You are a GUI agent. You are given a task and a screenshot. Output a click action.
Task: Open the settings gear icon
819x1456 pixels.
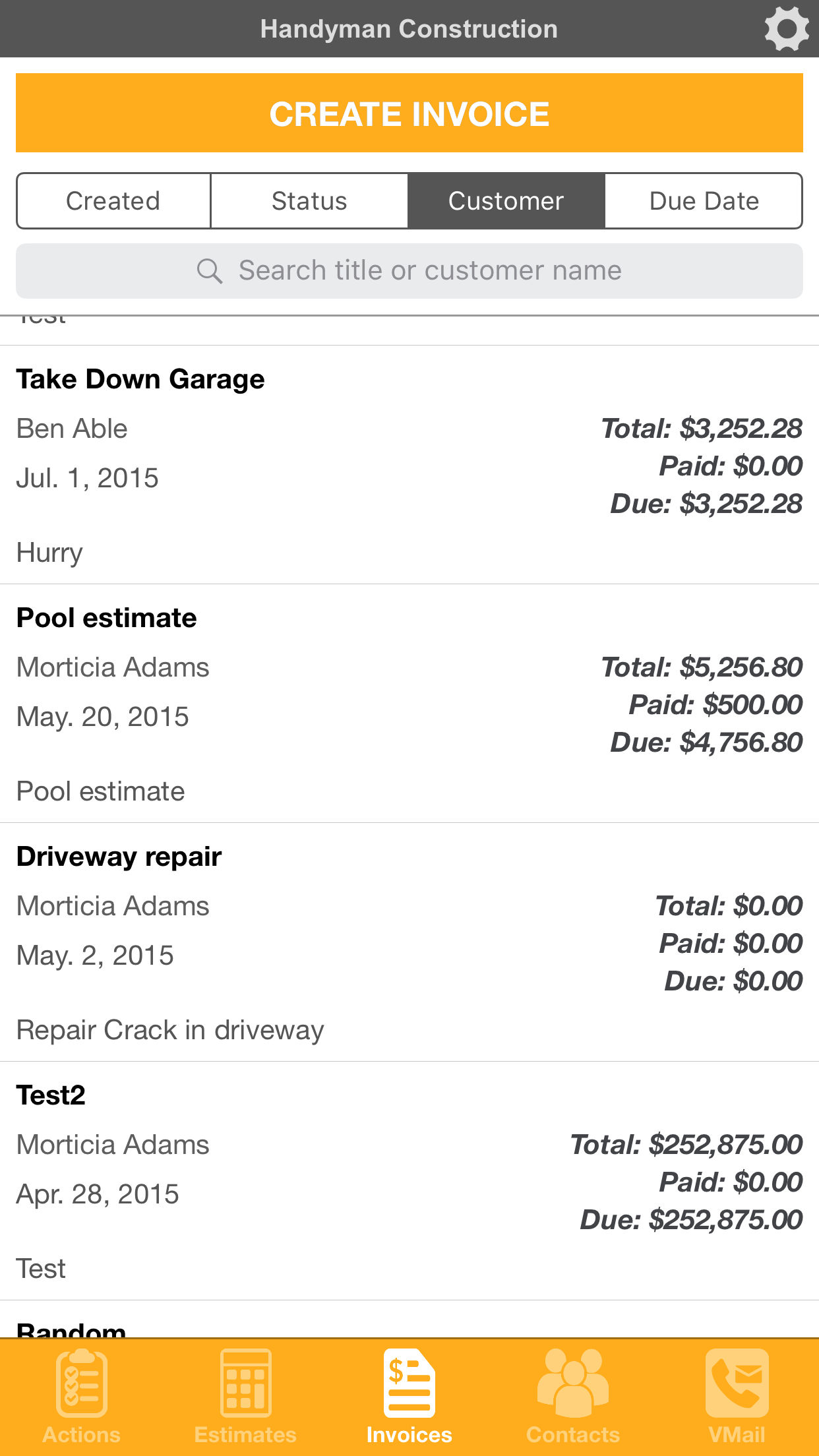point(786,29)
